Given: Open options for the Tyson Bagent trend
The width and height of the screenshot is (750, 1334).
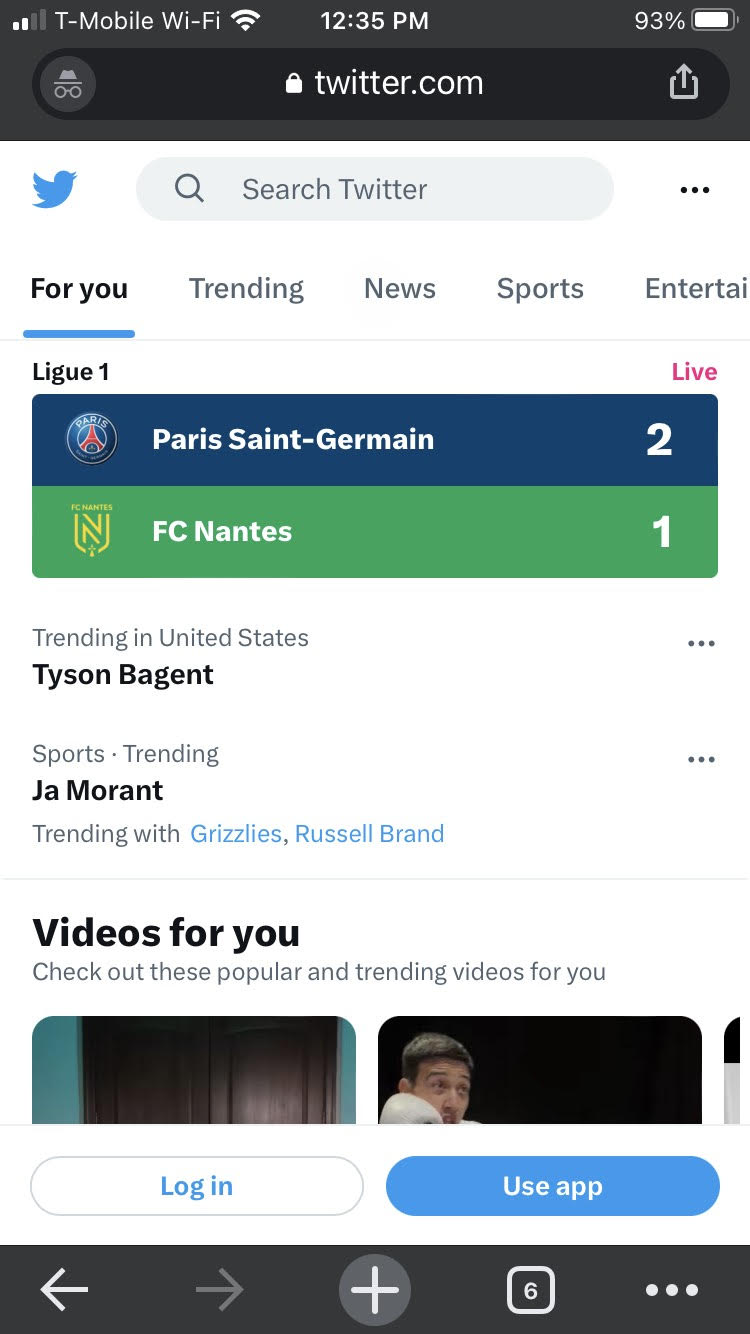Looking at the screenshot, I should (701, 644).
